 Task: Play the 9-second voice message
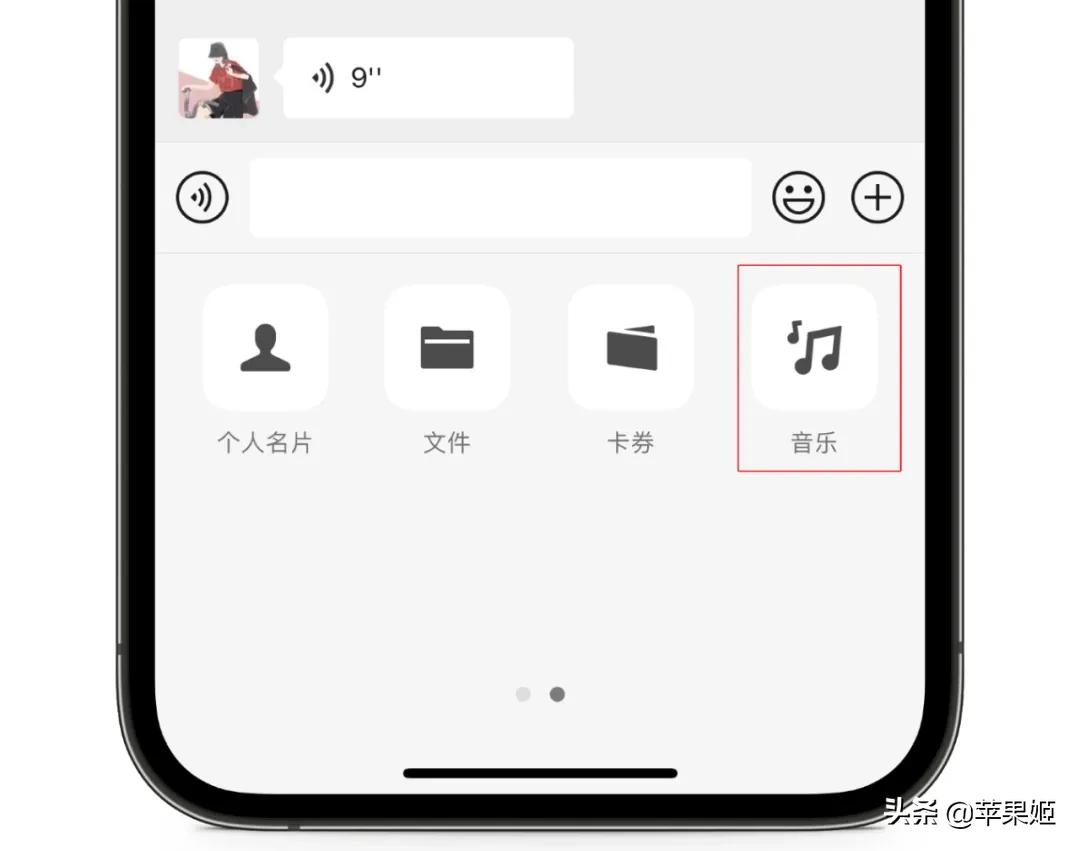pyautogui.click(x=428, y=78)
